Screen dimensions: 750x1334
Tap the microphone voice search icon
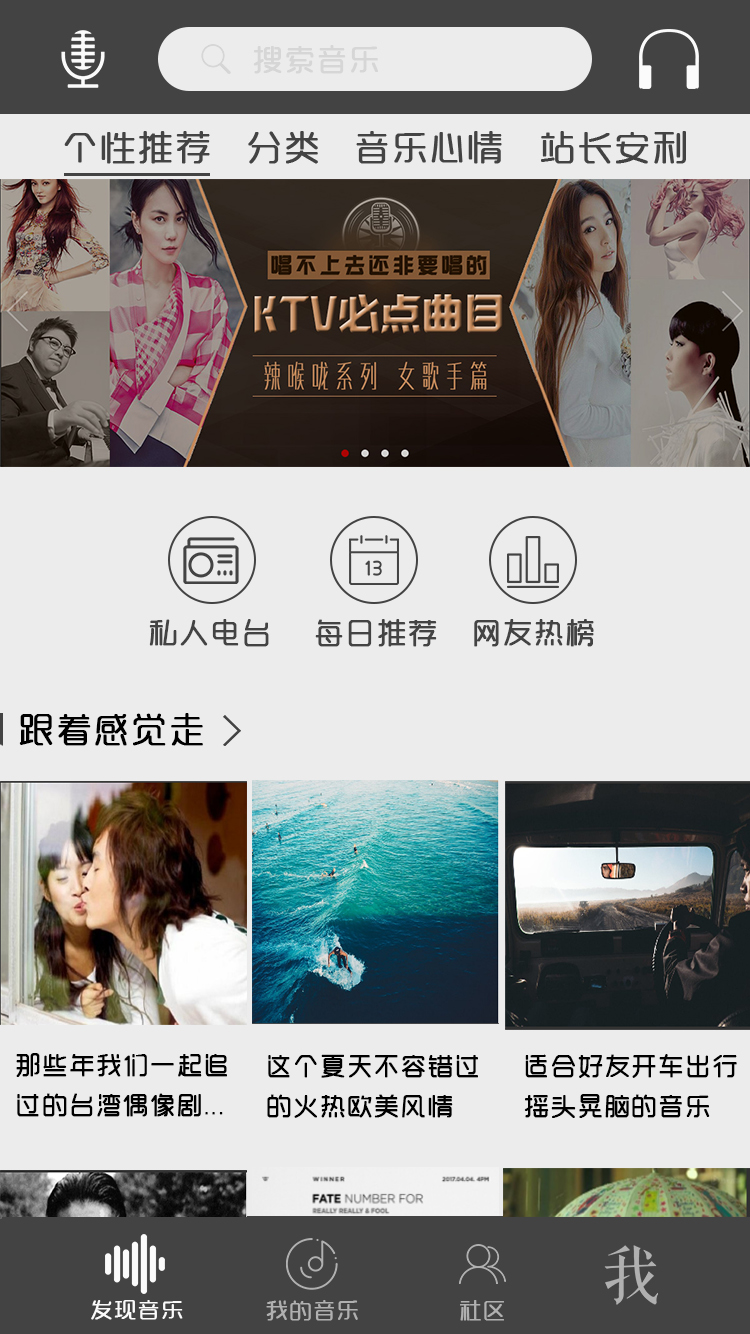tap(83, 59)
